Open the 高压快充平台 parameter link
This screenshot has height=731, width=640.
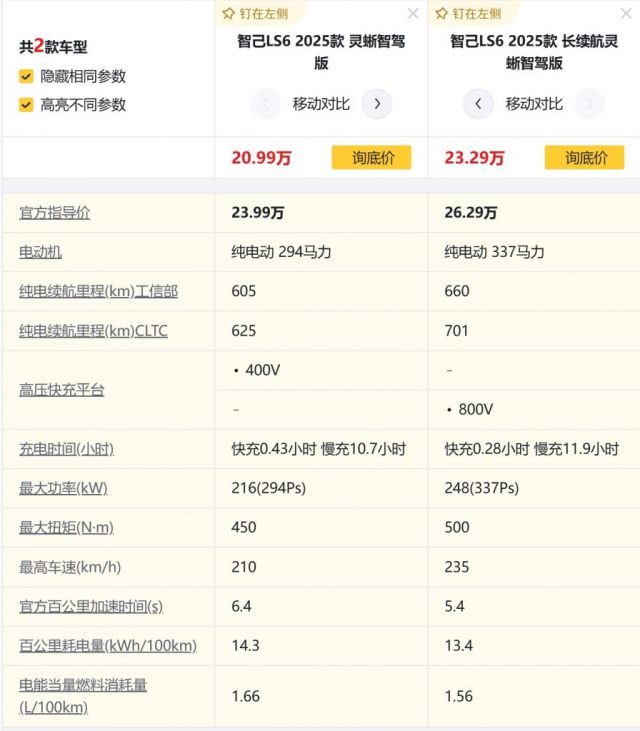click(62, 390)
